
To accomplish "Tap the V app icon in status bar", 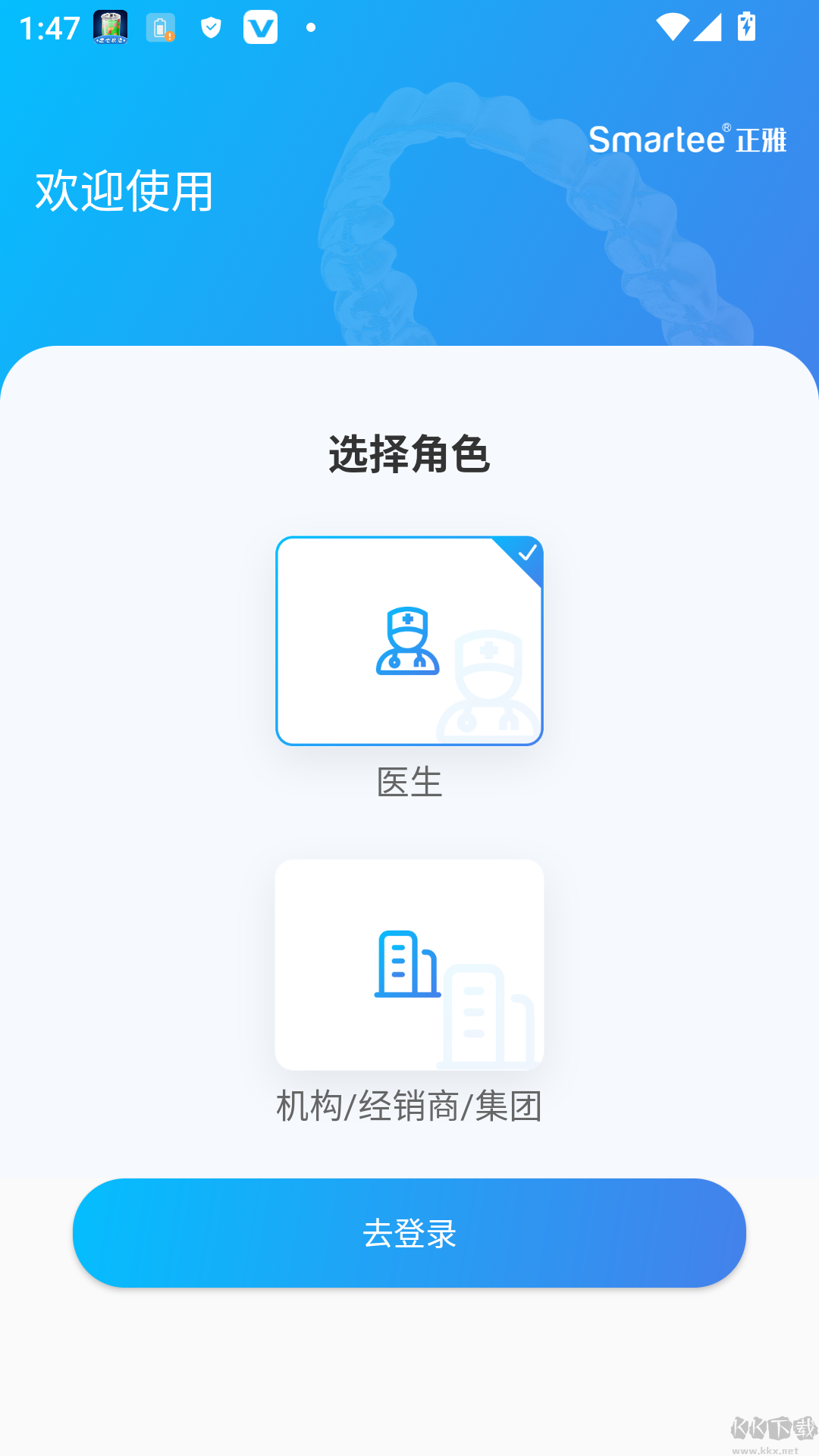I will (x=262, y=27).
